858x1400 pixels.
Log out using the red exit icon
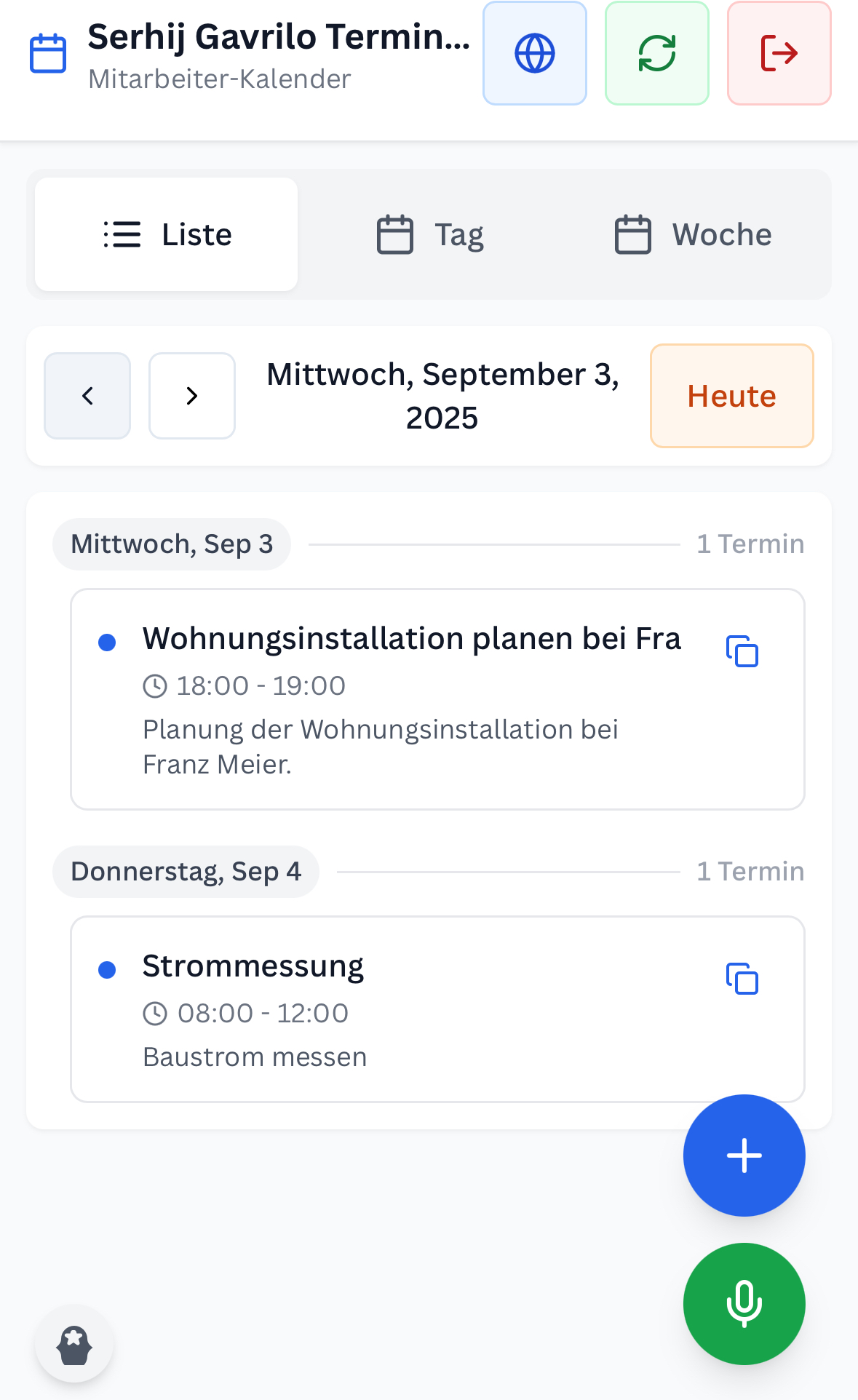[x=779, y=52]
